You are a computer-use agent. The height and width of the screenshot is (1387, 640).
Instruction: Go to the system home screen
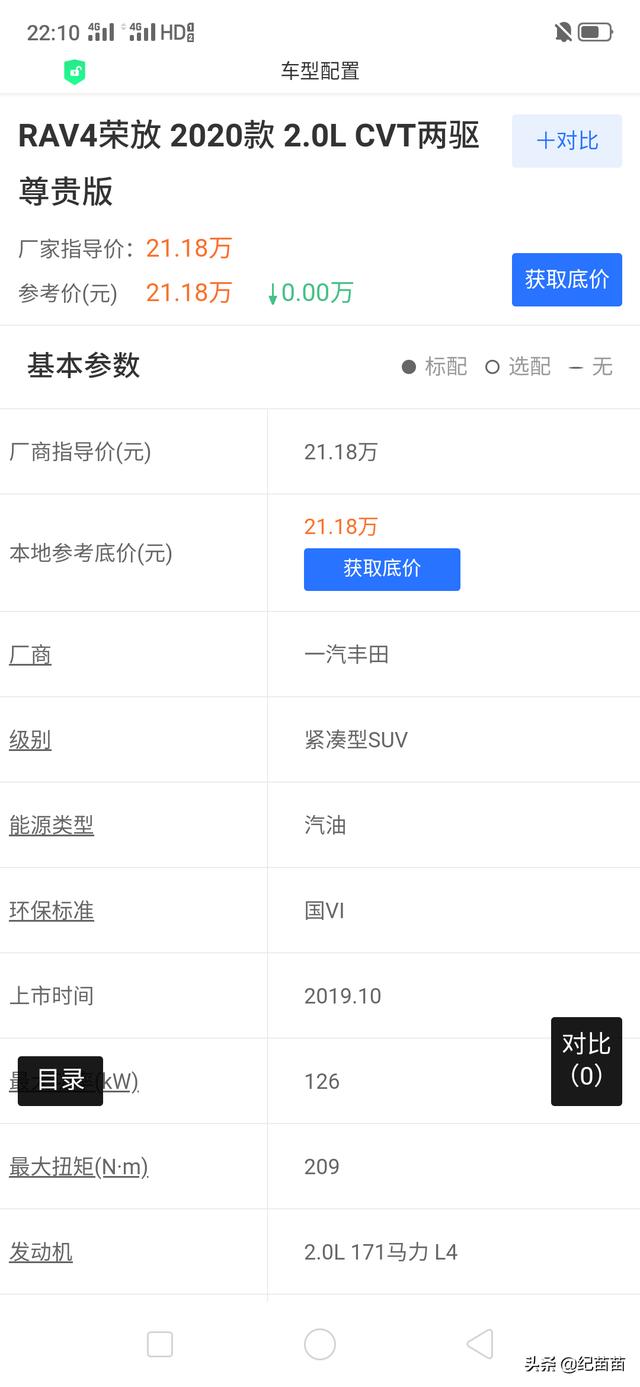pyautogui.click(x=320, y=1344)
